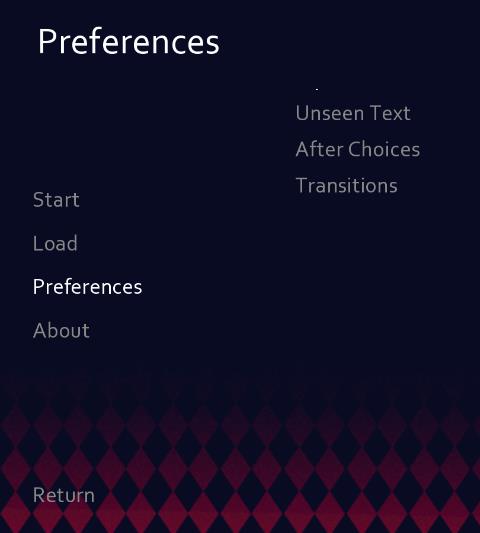Tap Preferences in the side menu
The width and height of the screenshot is (480, 533).
pyautogui.click(x=87, y=287)
